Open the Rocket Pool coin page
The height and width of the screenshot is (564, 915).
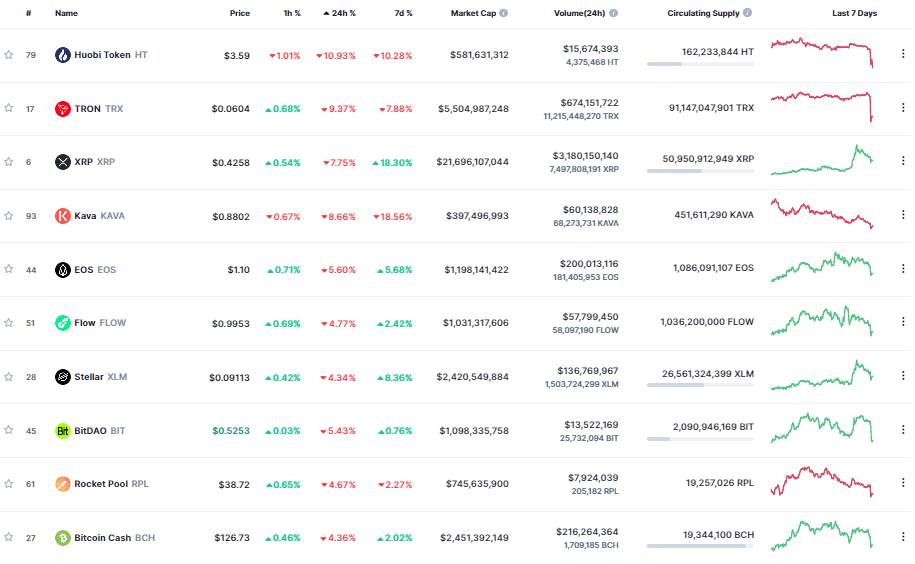pyautogui.click(x=101, y=484)
